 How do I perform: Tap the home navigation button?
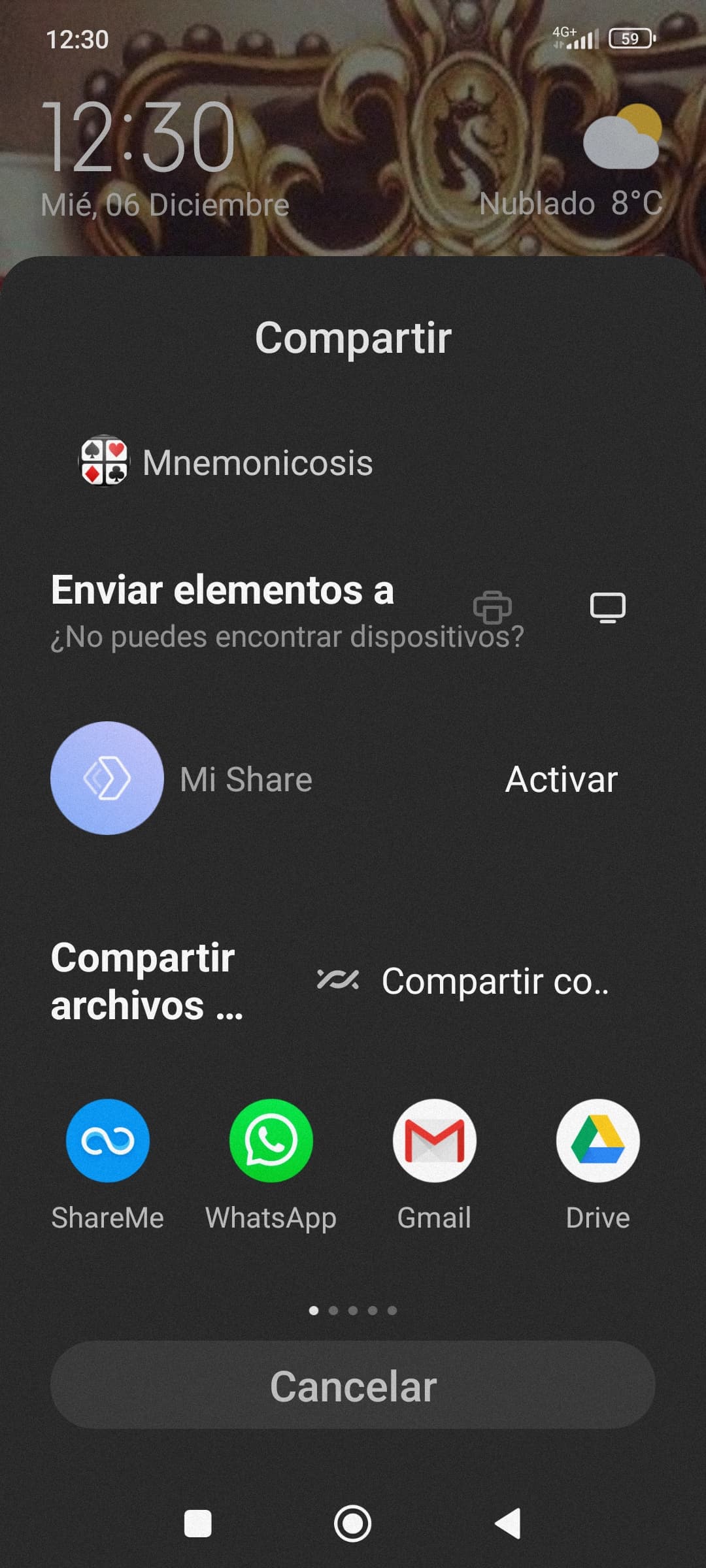pos(353,1524)
